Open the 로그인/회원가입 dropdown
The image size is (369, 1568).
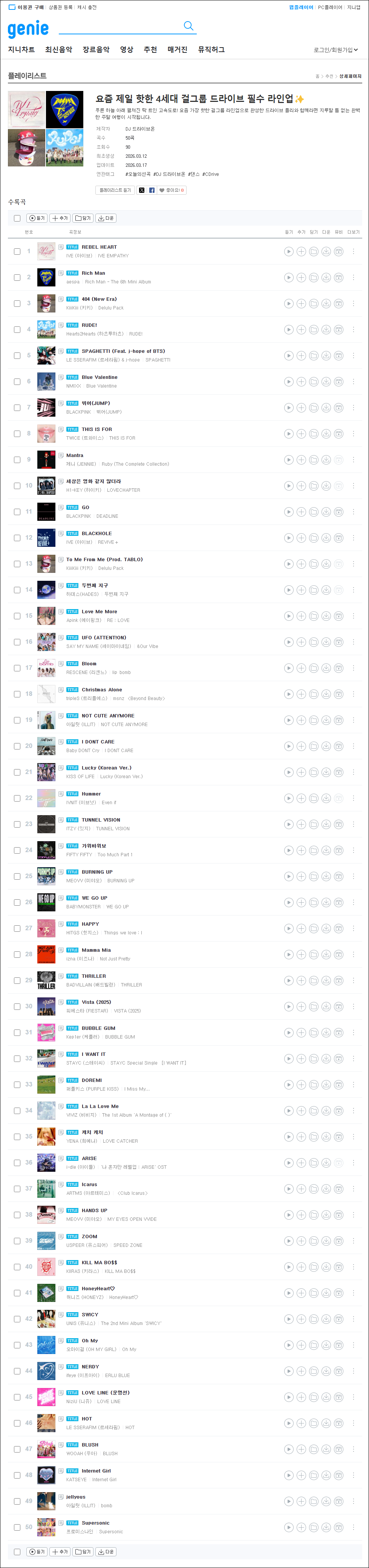(x=335, y=50)
